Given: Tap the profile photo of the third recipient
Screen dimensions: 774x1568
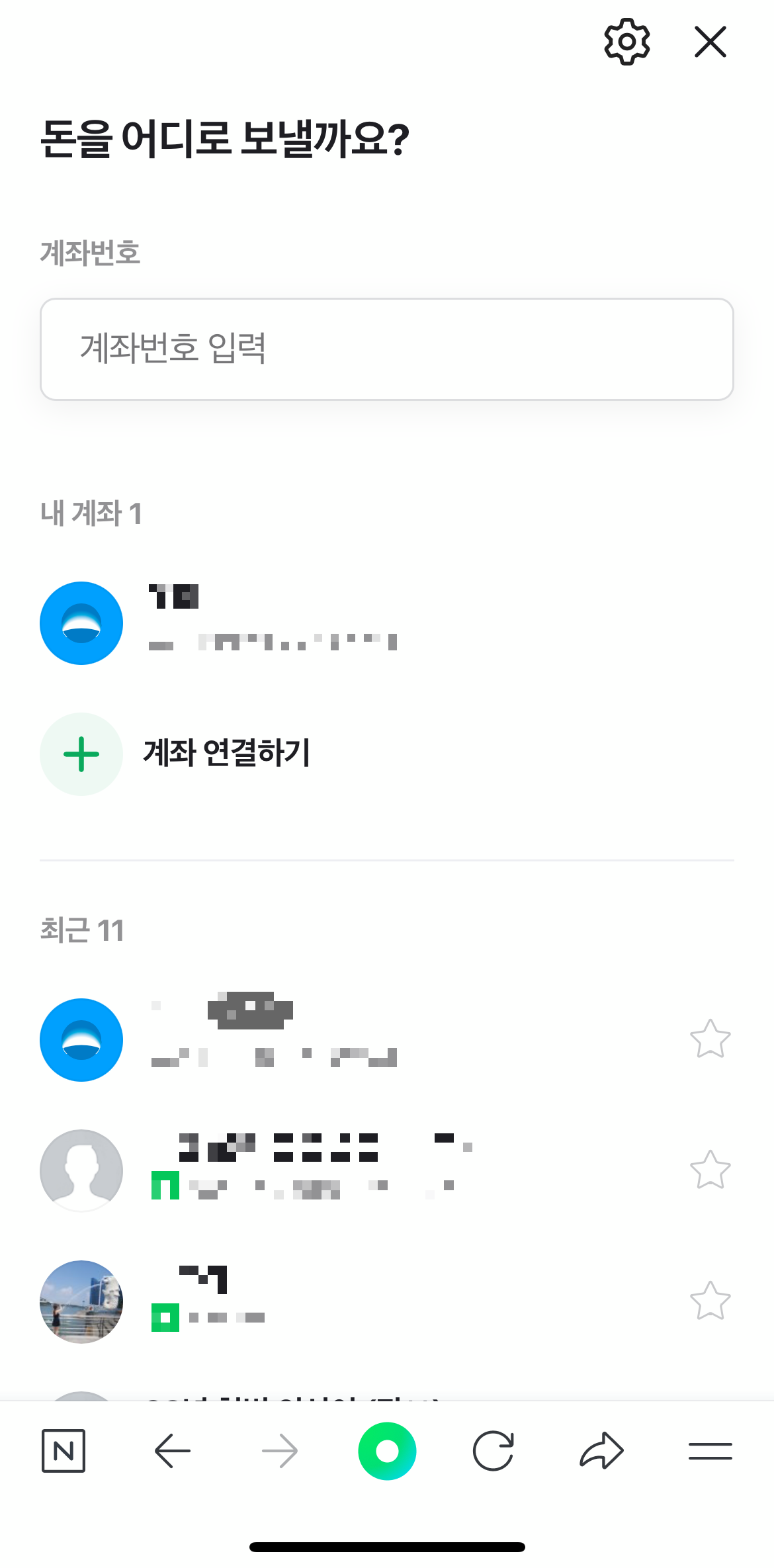Looking at the screenshot, I should point(81,1301).
